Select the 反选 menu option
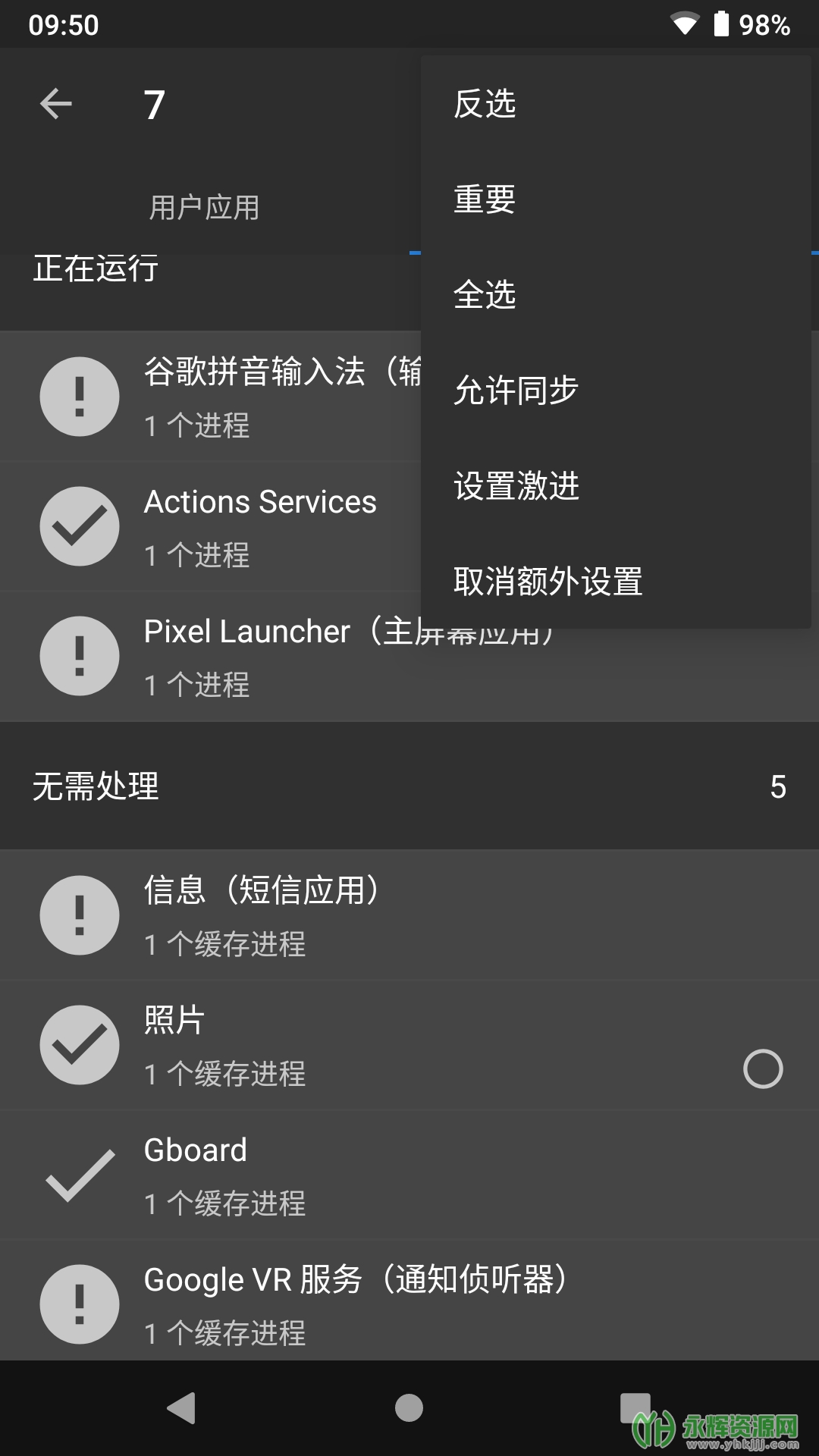Viewport: 819px width, 1456px height. 485,104
